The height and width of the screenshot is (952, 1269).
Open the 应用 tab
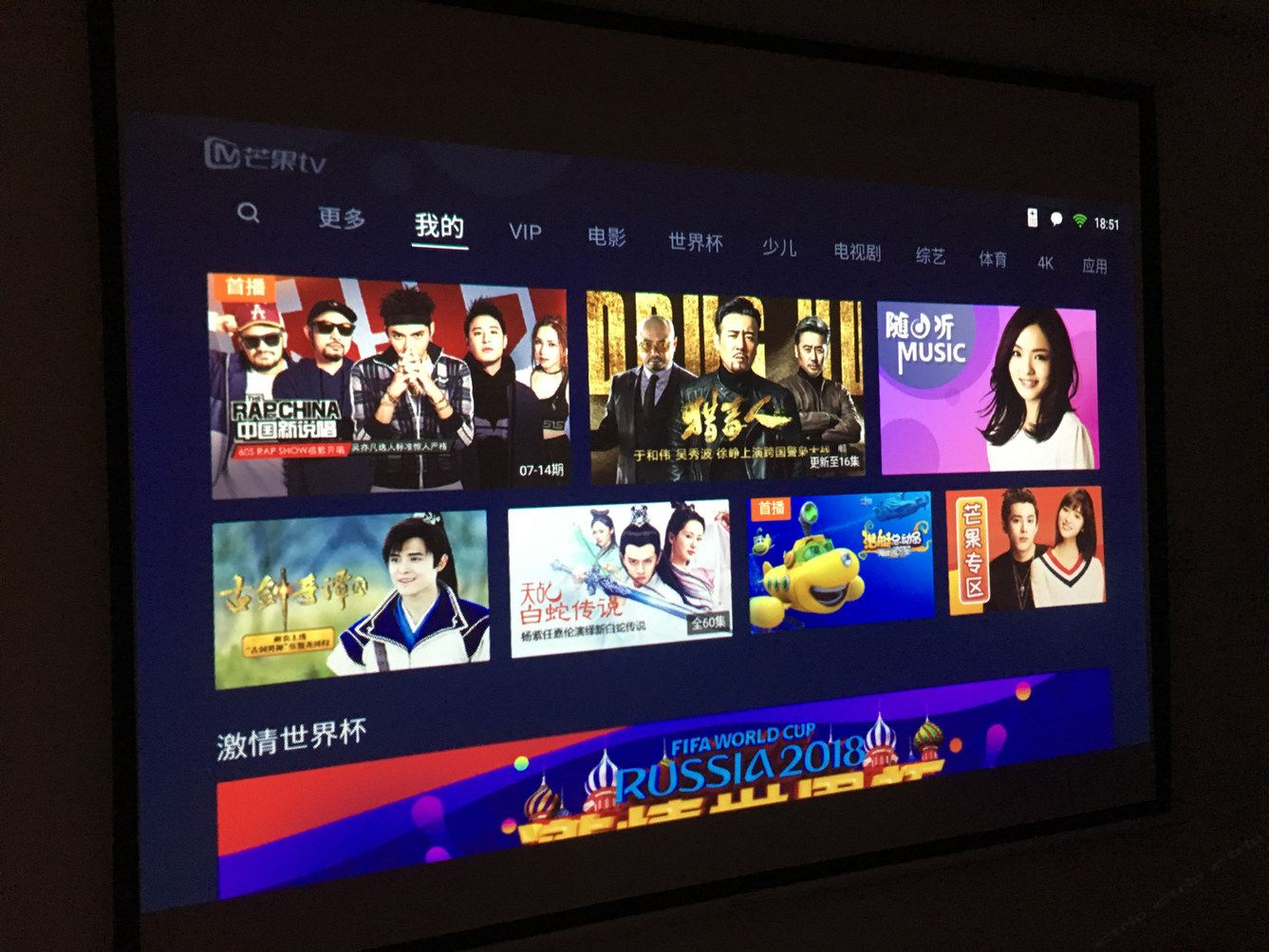(1094, 266)
